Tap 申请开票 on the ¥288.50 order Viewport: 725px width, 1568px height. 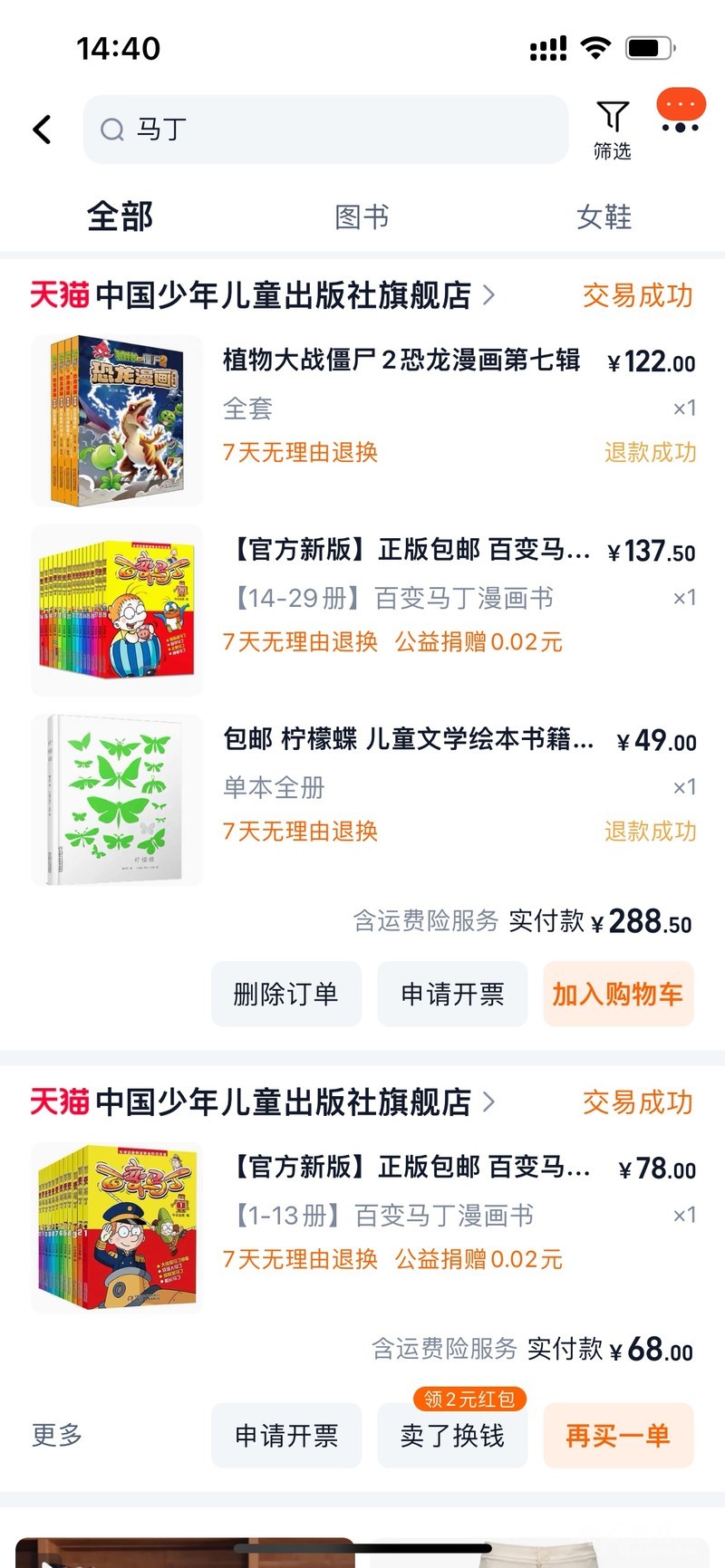pyautogui.click(x=452, y=994)
